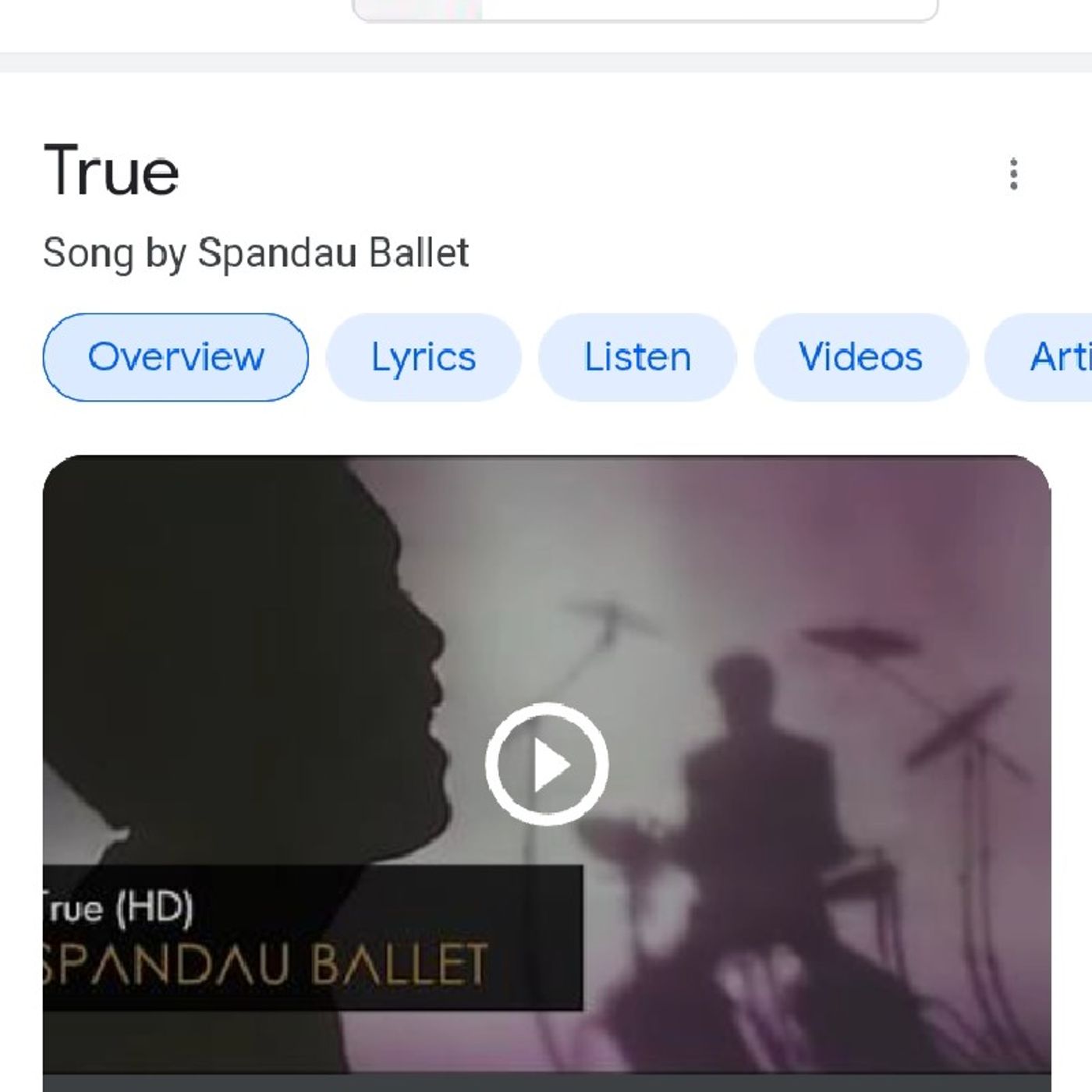Select the Overview chip
This screenshot has height=1092, width=1092.
[x=175, y=357]
